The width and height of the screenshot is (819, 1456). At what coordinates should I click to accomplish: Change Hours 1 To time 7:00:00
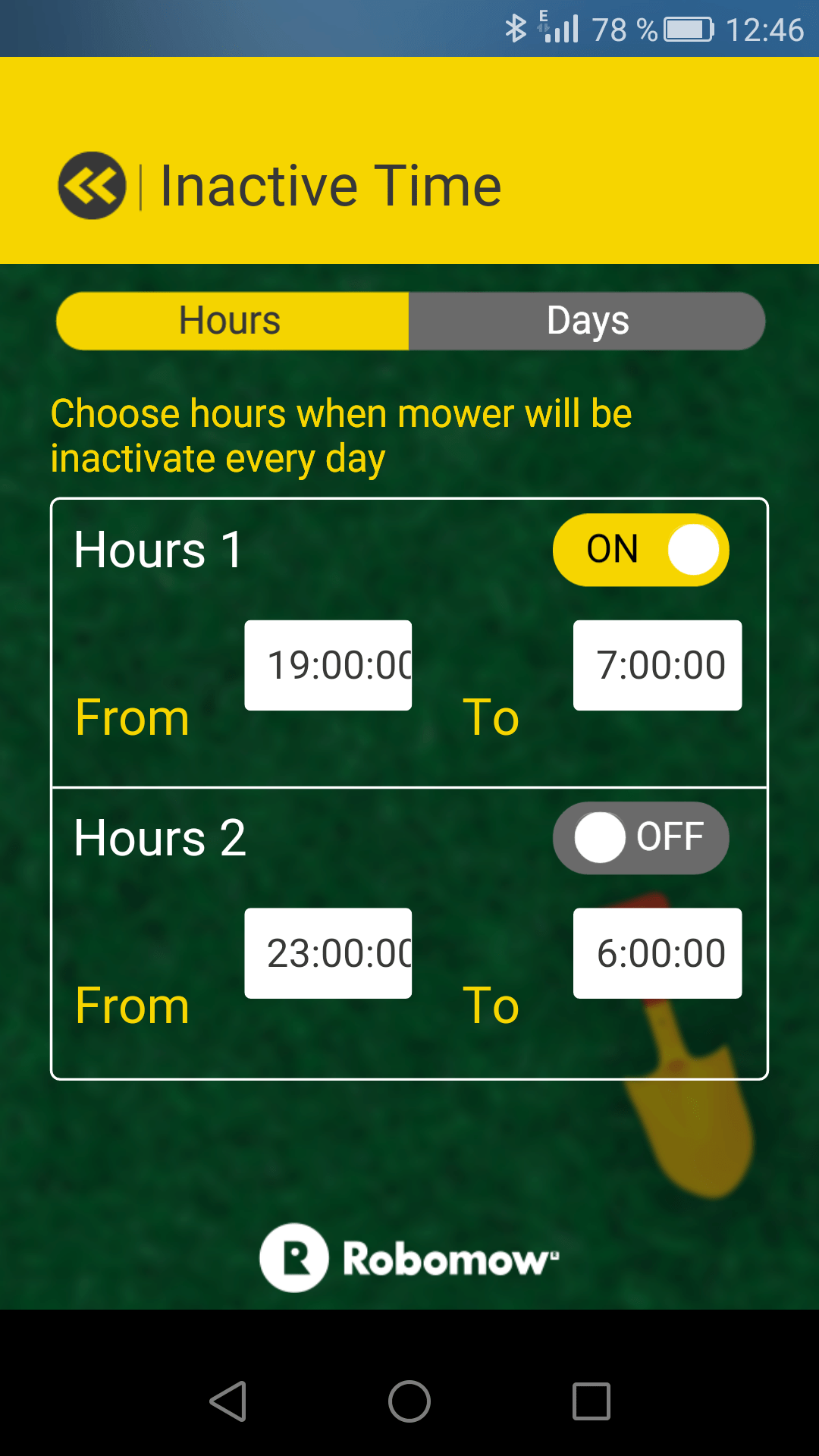pyautogui.click(x=657, y=665)
